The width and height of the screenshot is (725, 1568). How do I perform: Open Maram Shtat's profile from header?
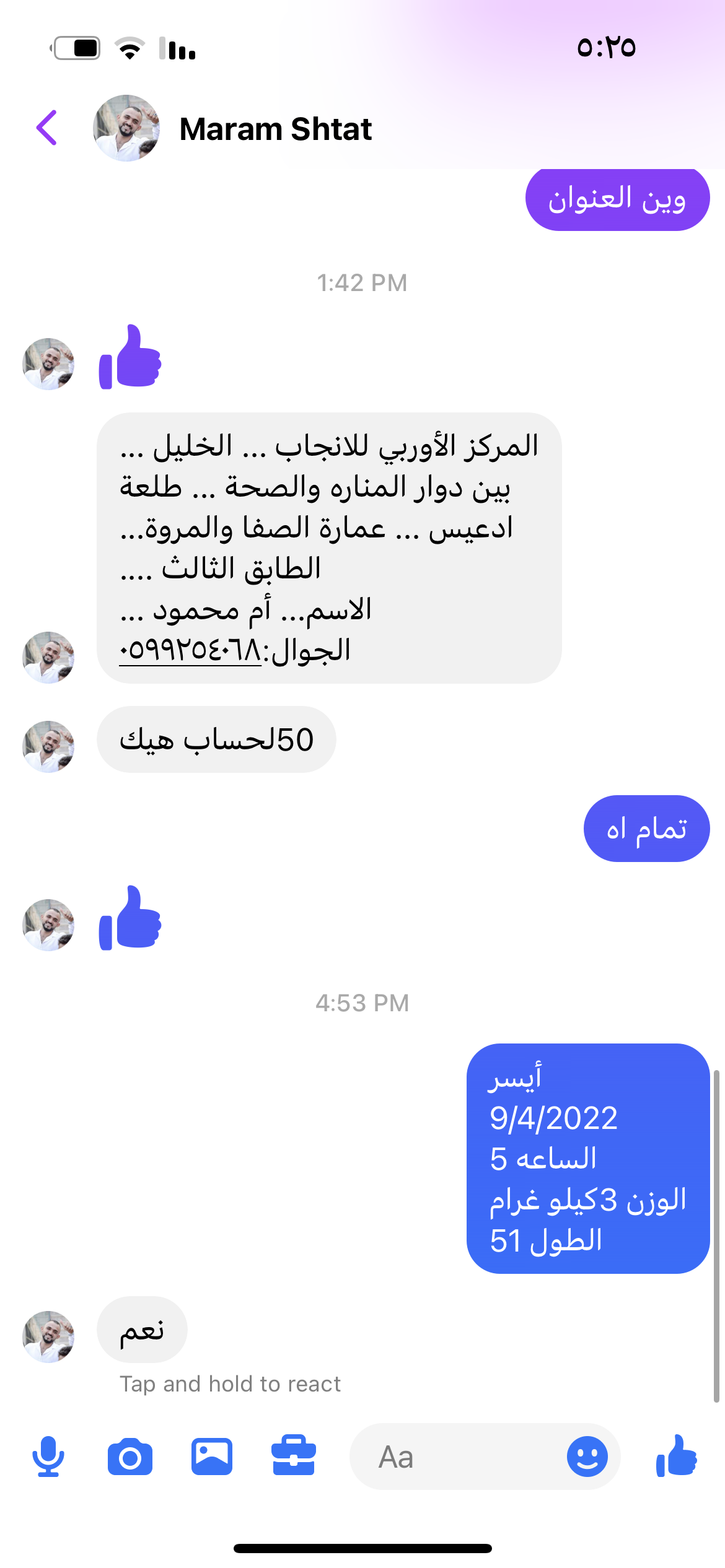tap(275, 129)
